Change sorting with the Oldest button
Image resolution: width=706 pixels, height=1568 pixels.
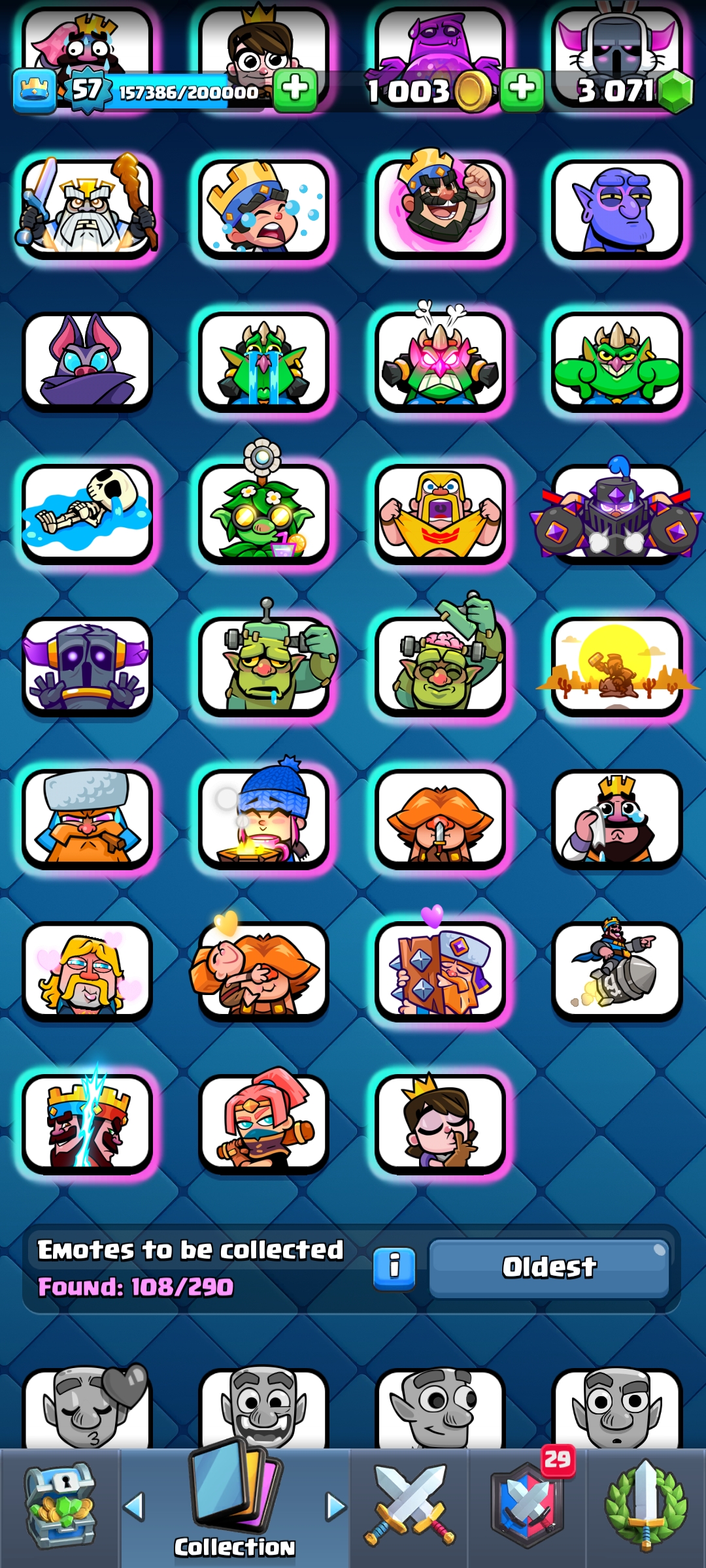click(549, 1267)
